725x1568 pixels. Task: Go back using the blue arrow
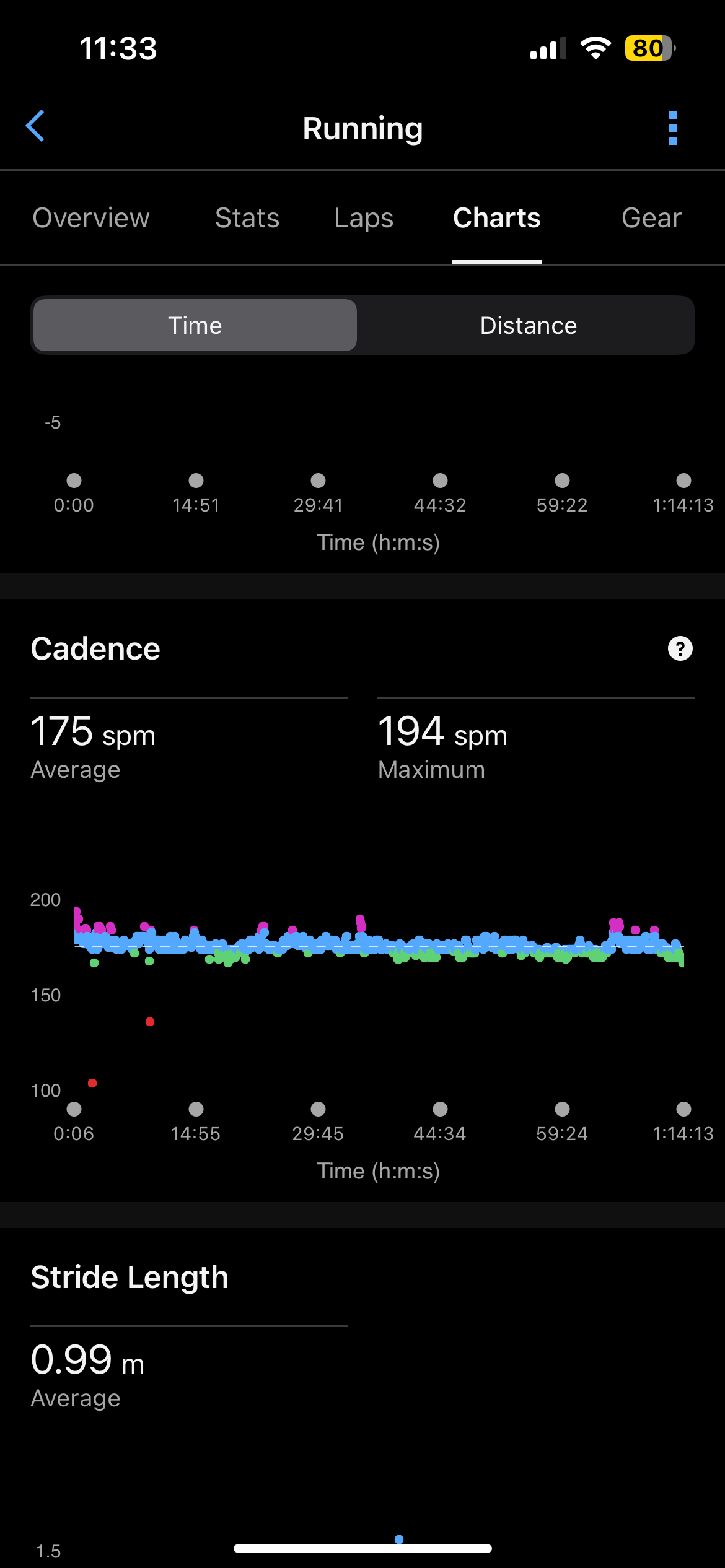pyautogui.click(x=35, y=126)
